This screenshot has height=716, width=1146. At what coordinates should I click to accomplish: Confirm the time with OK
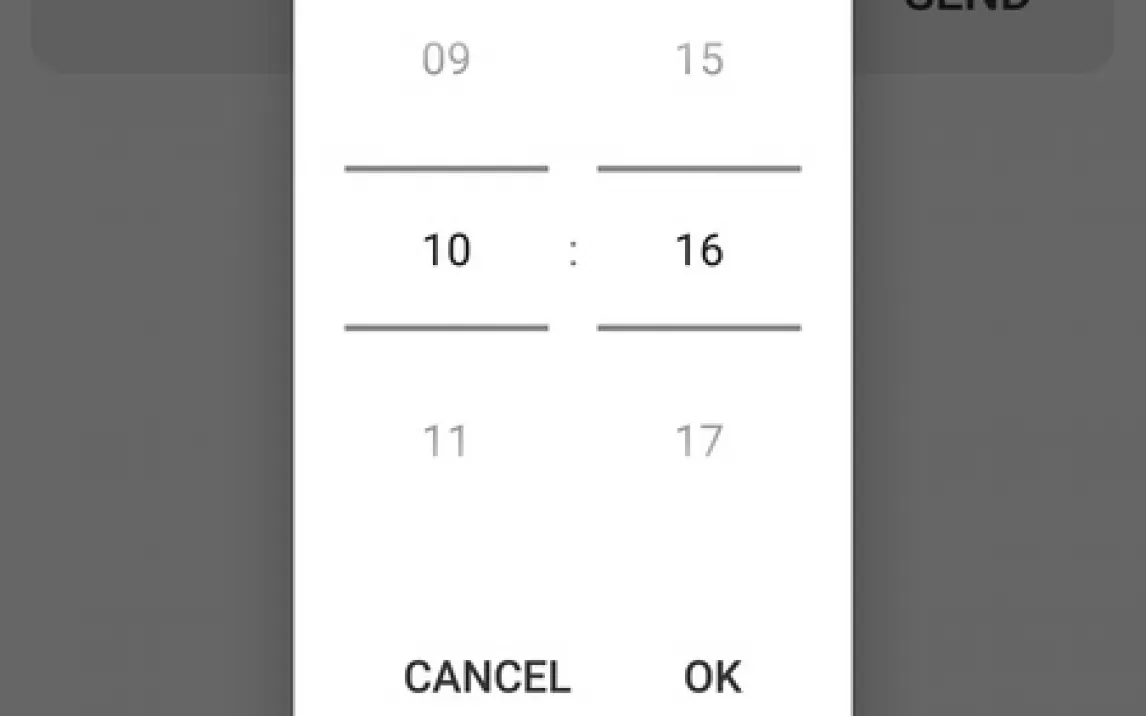712,677
